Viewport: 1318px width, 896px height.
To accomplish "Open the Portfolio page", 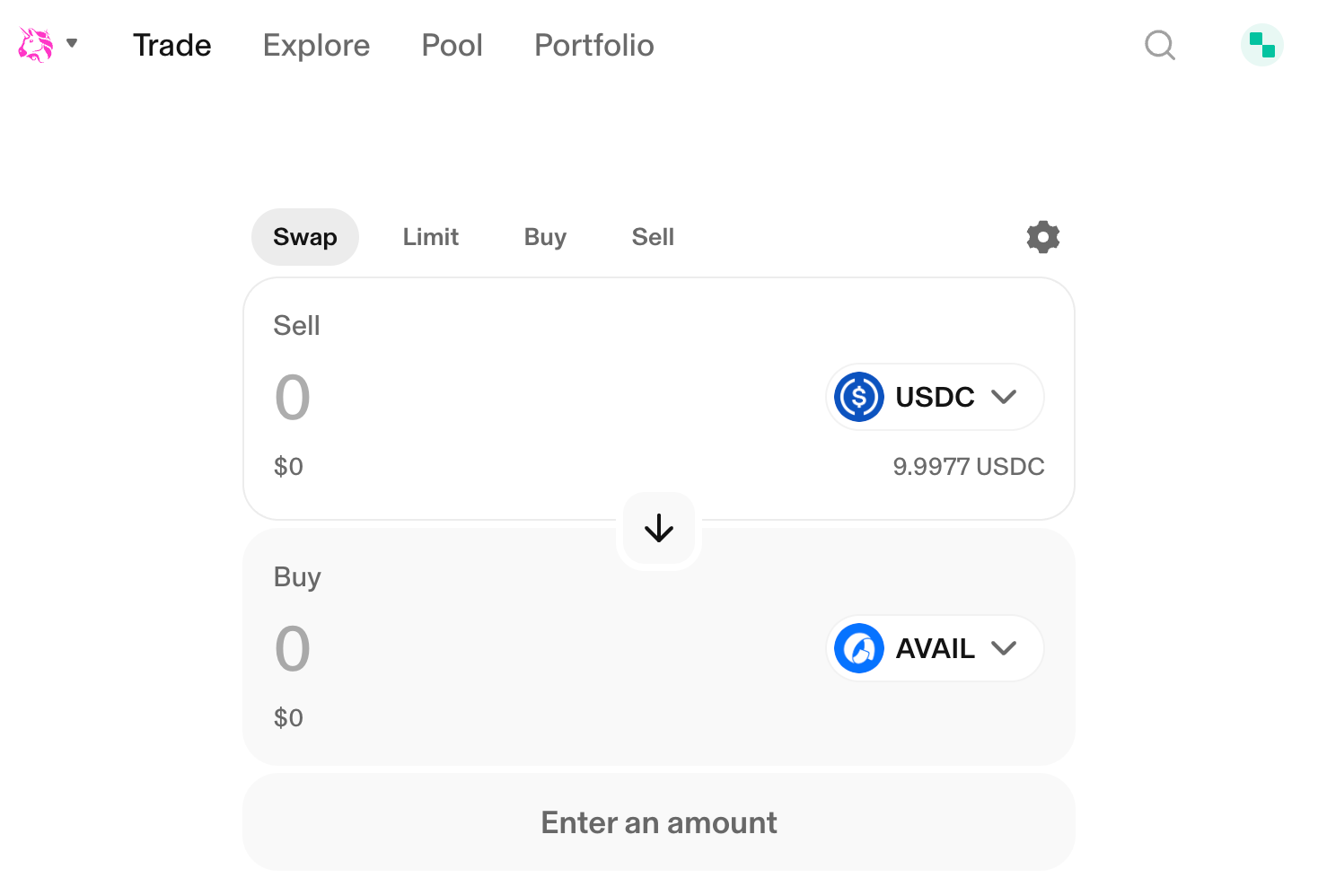I will tap(593, 45).
